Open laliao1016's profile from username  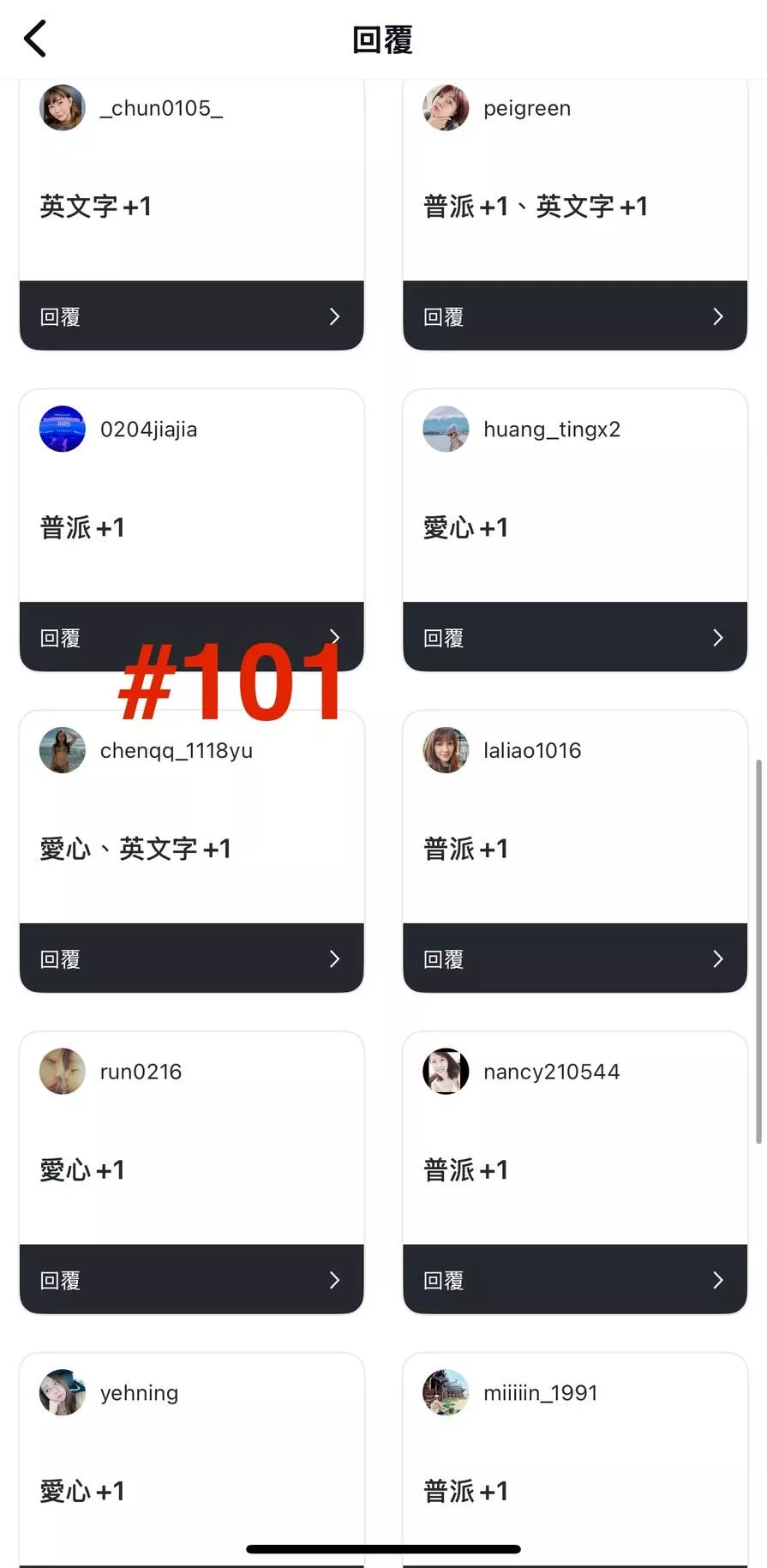(532, 750)
